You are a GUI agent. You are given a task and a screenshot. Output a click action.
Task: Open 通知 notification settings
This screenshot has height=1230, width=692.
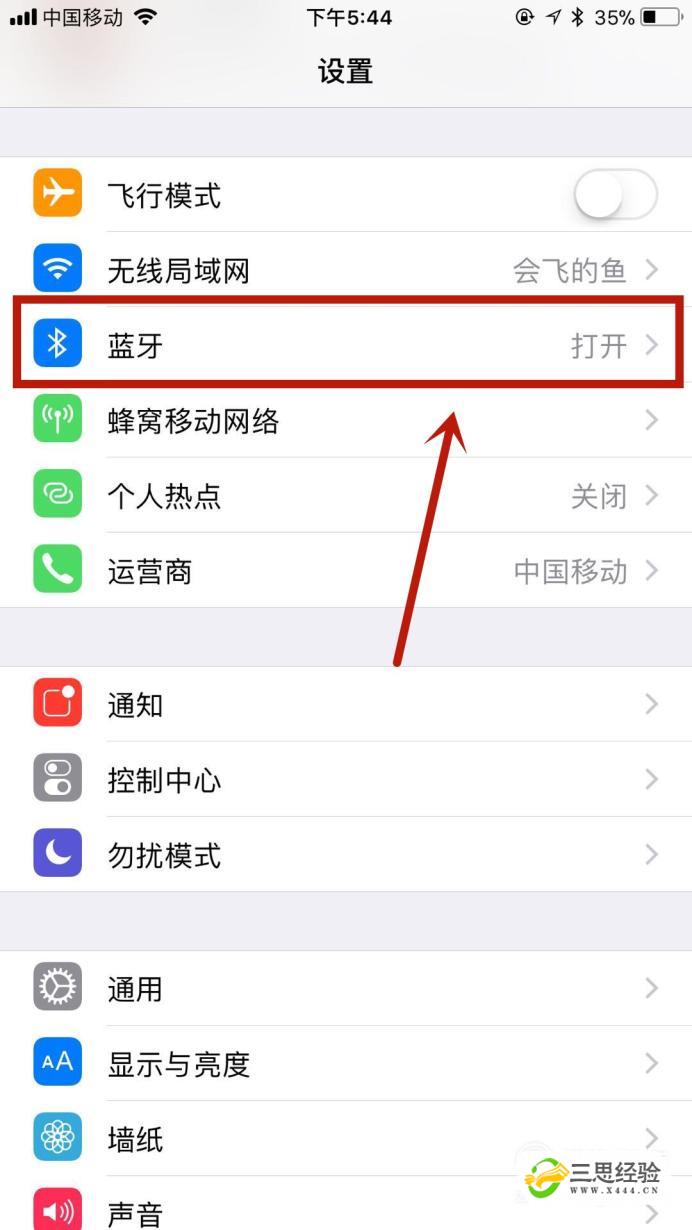point(345,705)
